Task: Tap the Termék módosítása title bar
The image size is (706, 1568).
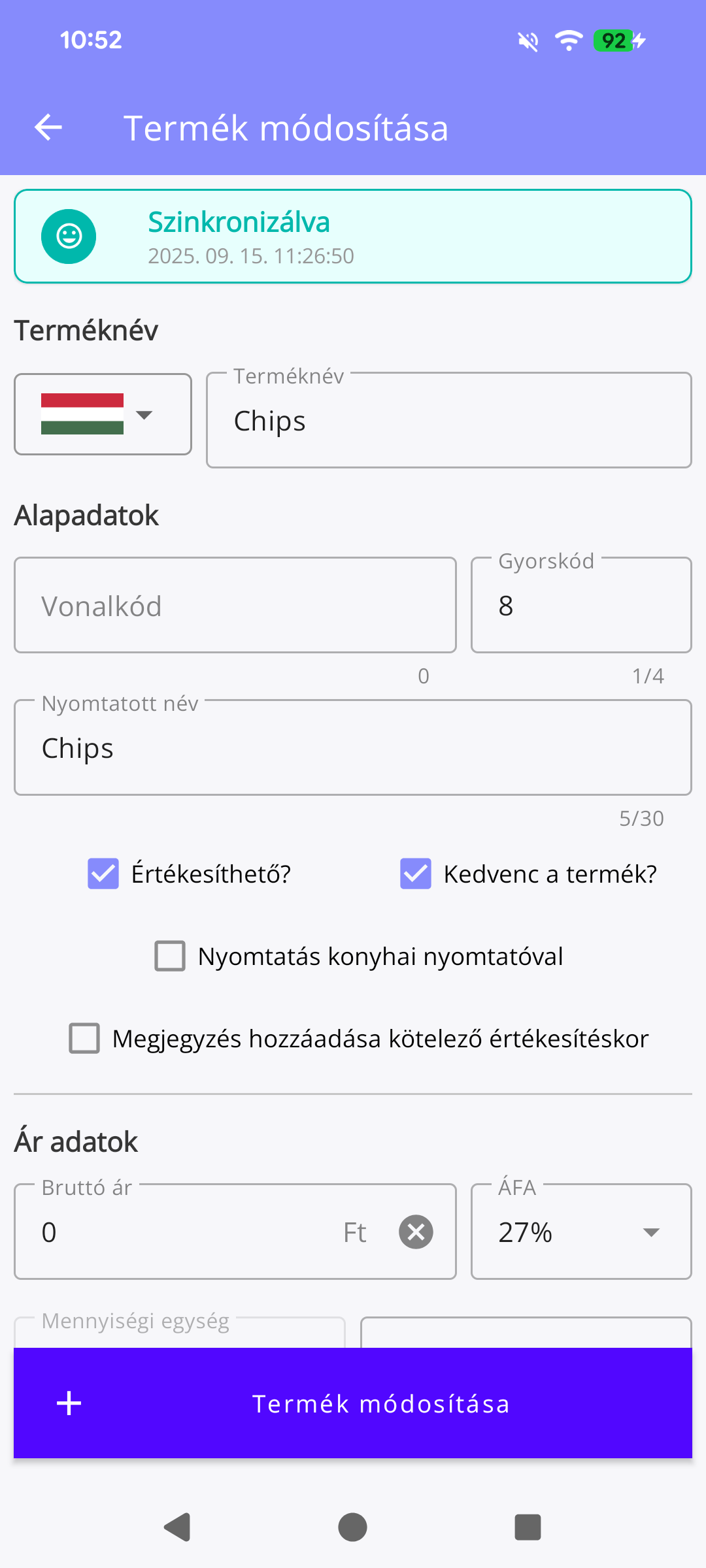Action: click(286, 127)
